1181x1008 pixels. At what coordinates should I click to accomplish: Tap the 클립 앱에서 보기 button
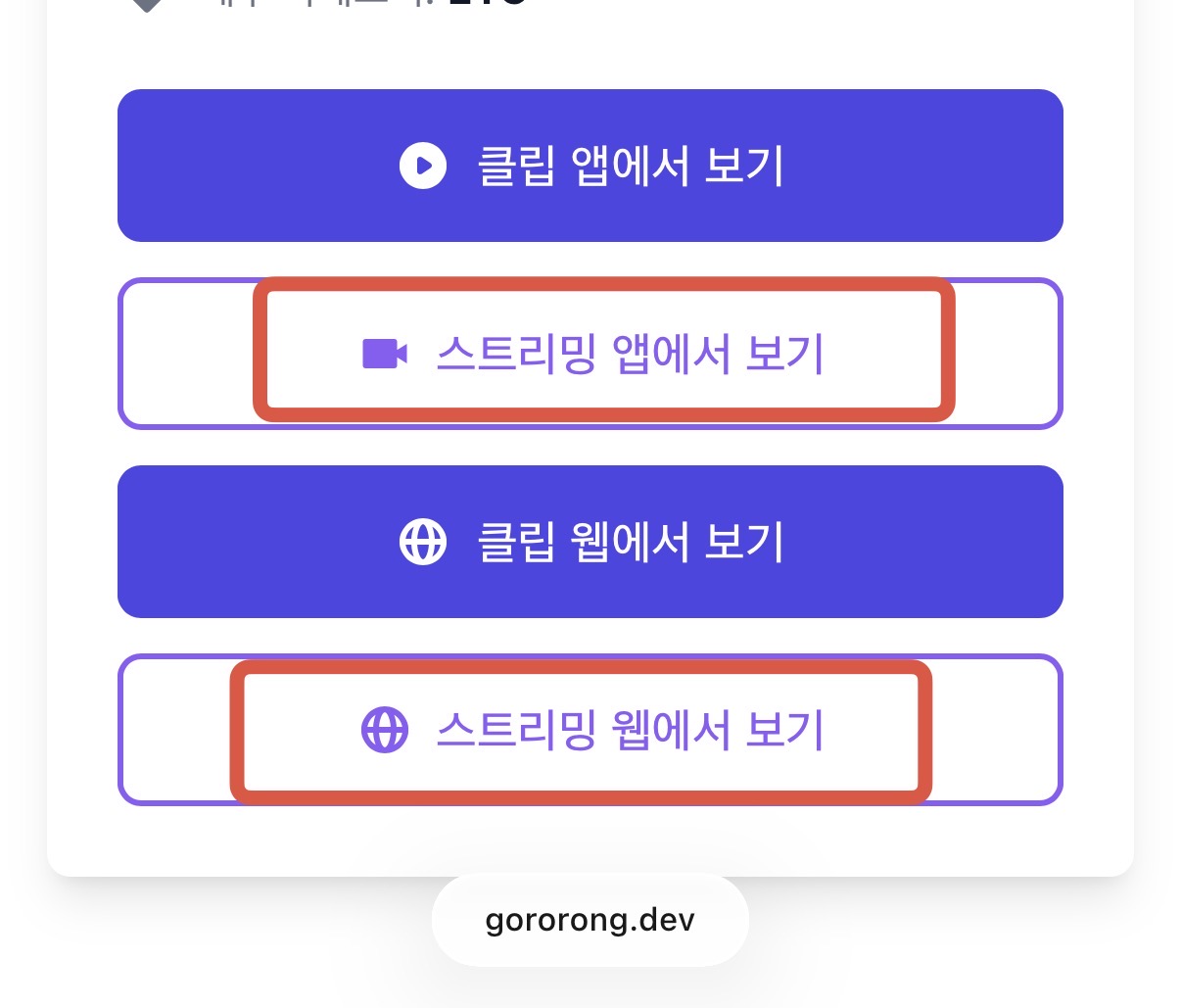tap(590, 166)
